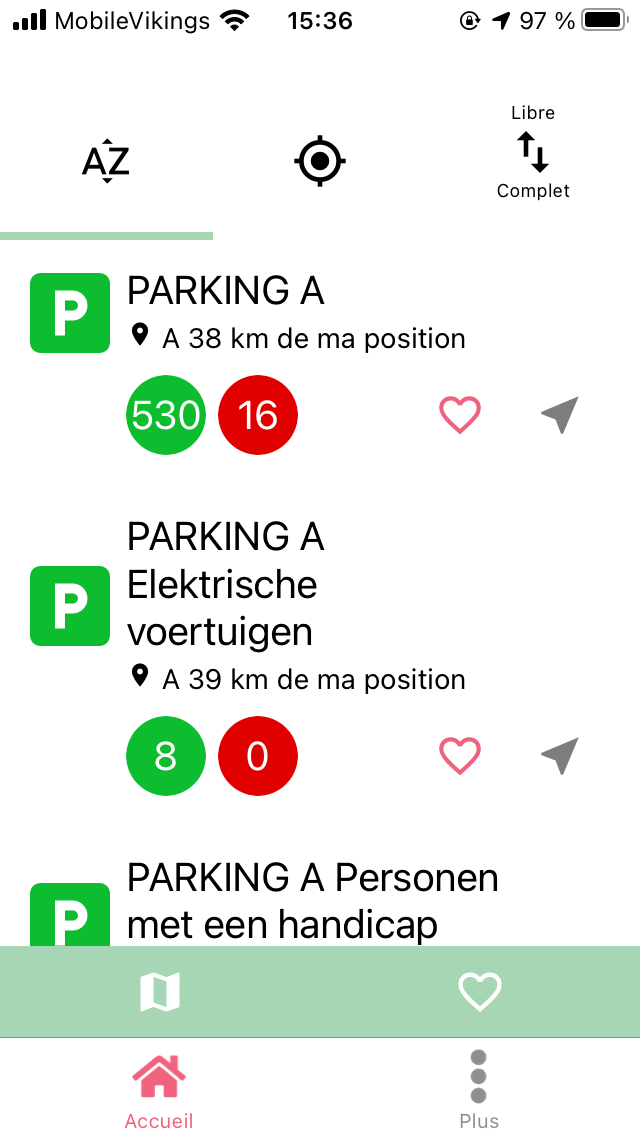Favorite PARKING A with the heart
The width and height of the screenshot is (640, 1136).
[460, 415]
